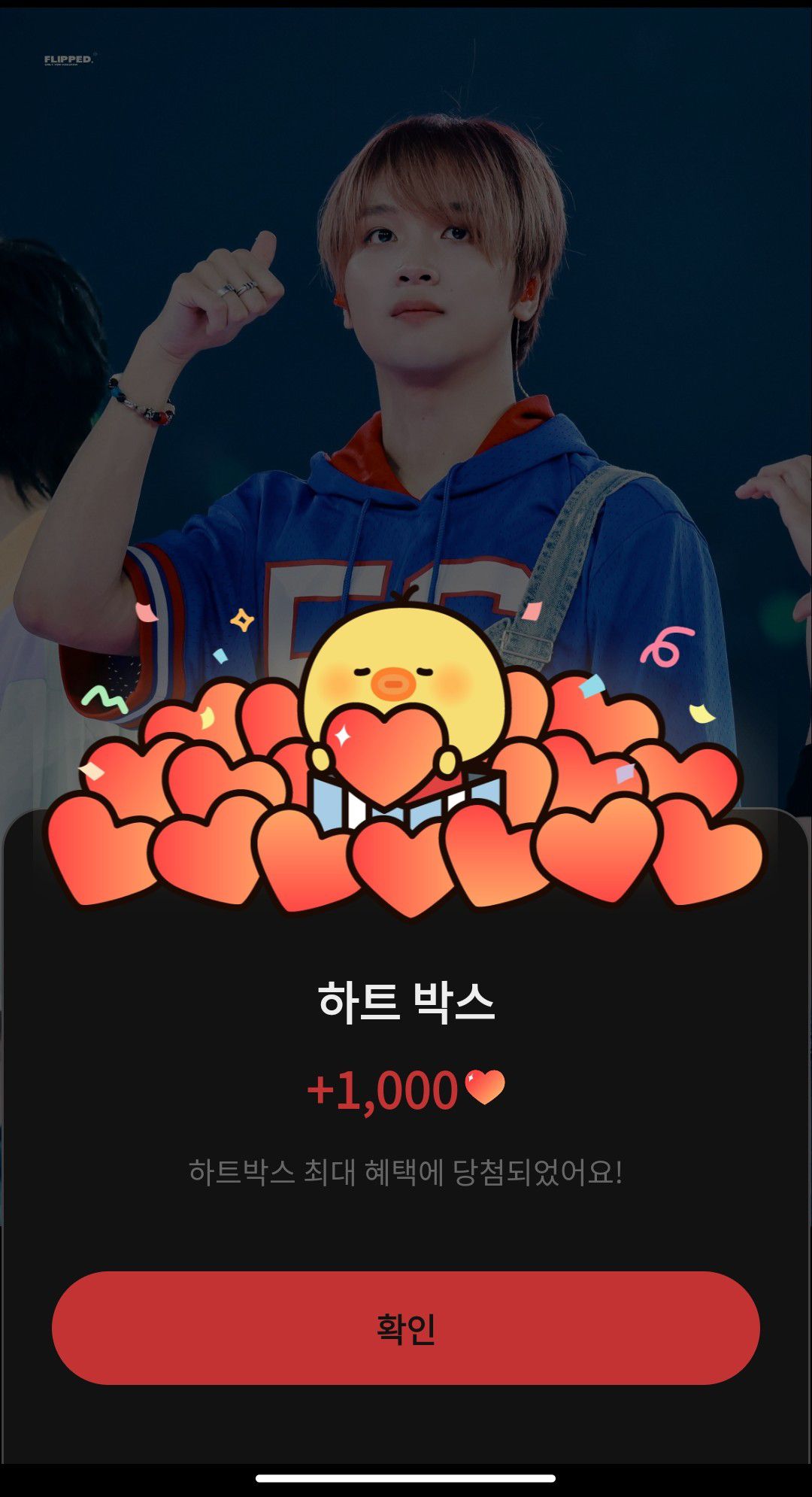This screenshot has height=1497, width=812.
Task: Confirm the heart box reward with 확인
Action: (x=406, y=1328)
